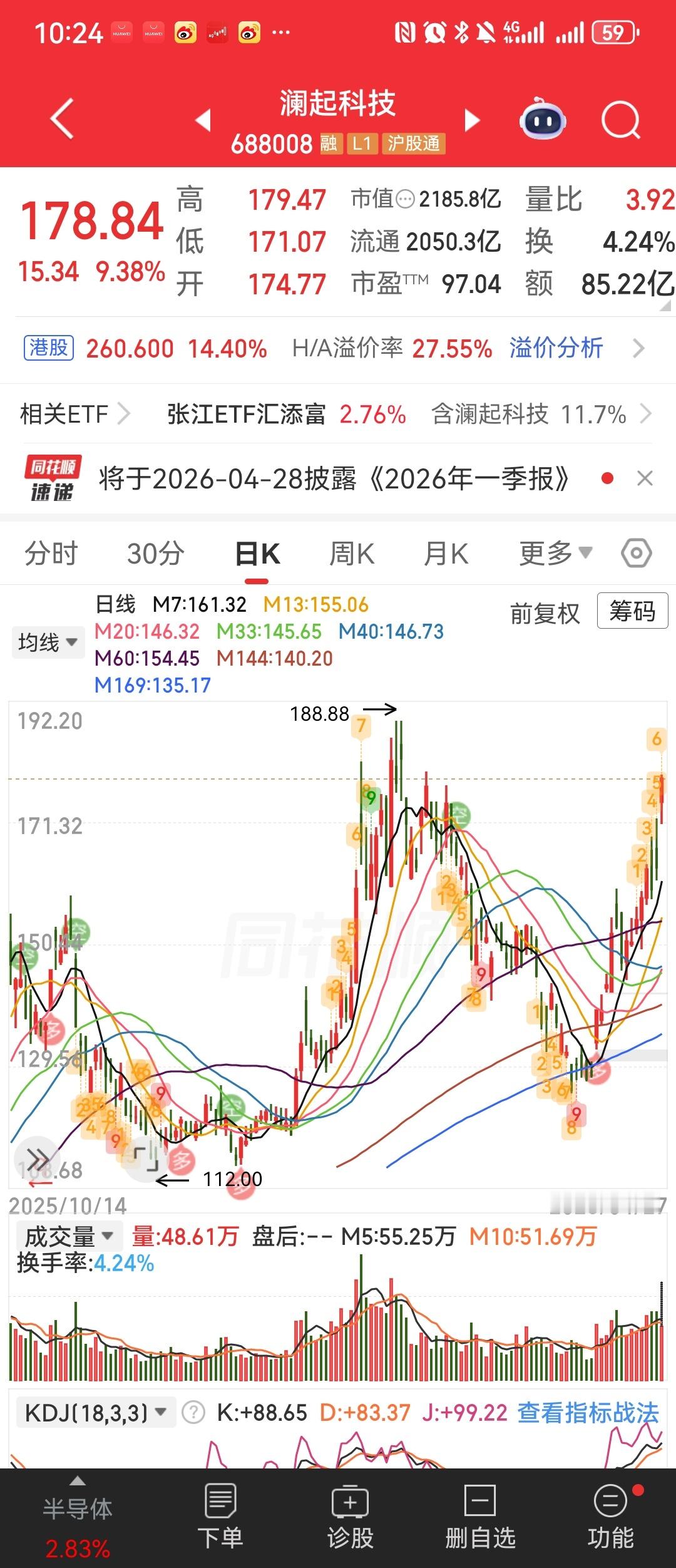Screen dimensions: 676x1568
Task: Switch to the 周K weekly chart tab
Action: tap(352, 554)
